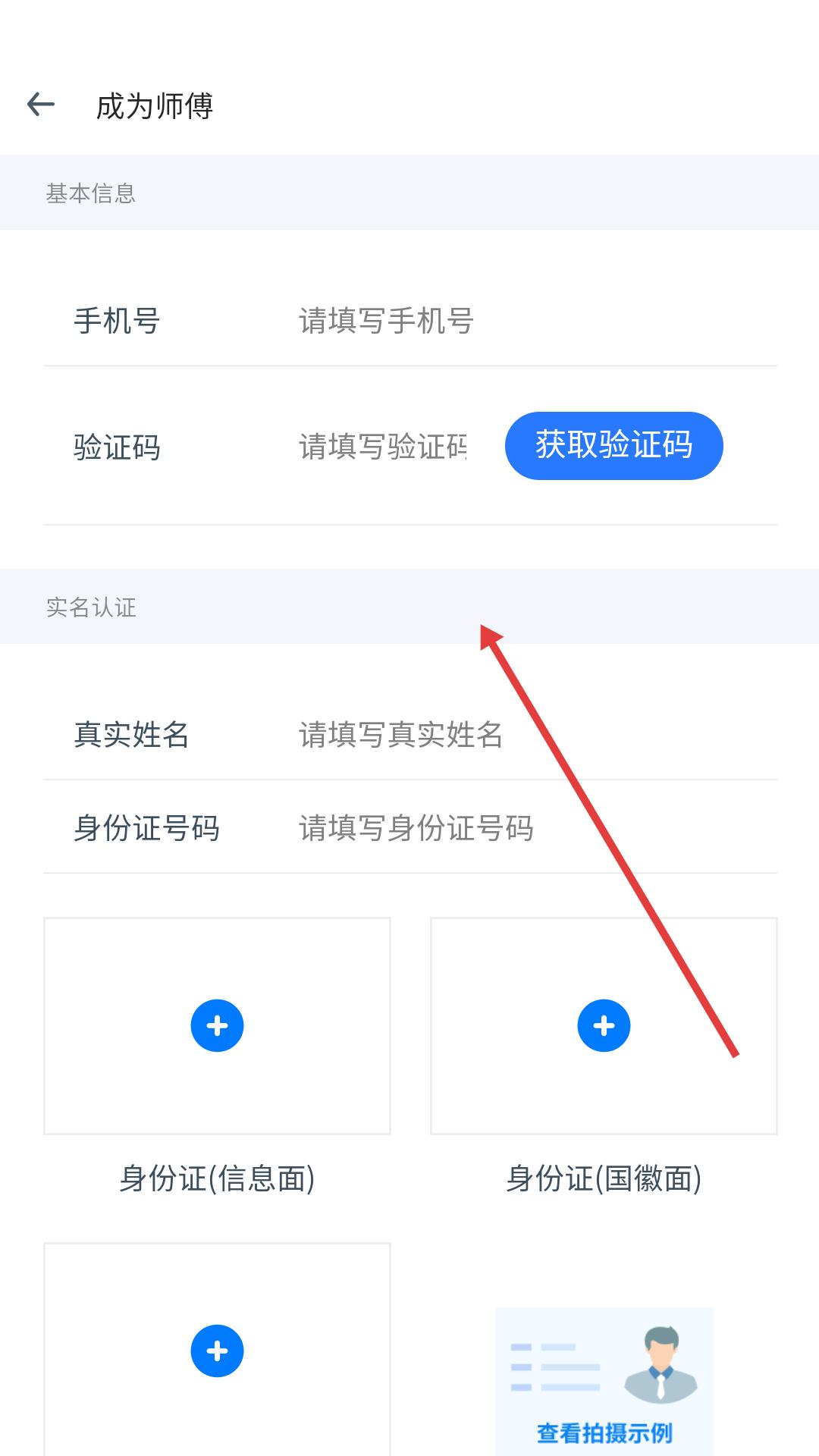Viewport: 819px width, 1456px height.
Task: Tap 获取验证码 button
Action: [613, 446]
